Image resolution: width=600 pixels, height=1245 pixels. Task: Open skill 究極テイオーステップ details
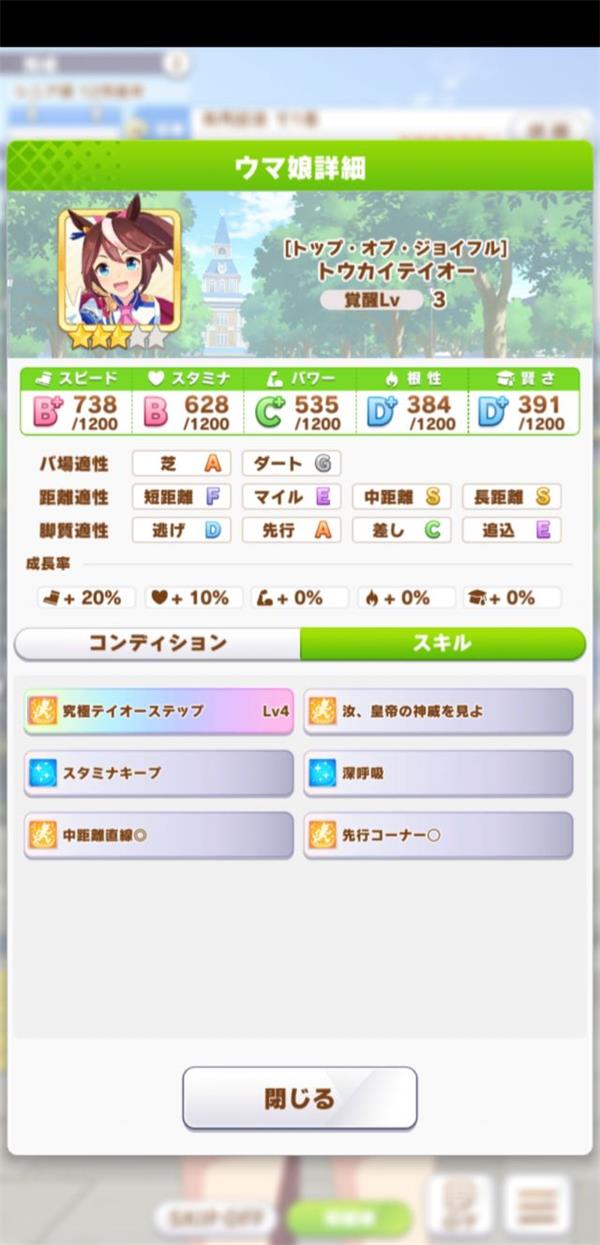[159, 711]
